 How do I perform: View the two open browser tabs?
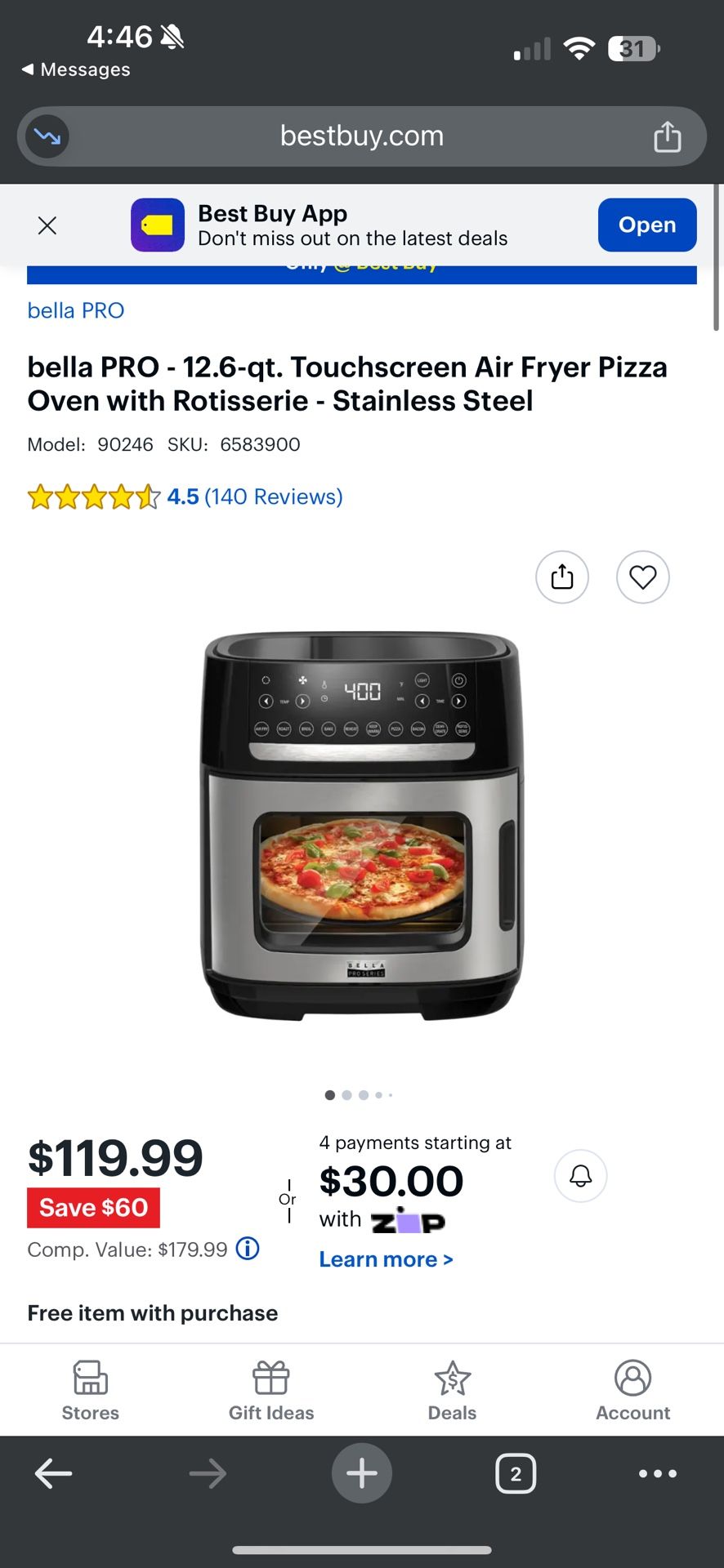coord(516,1474)
